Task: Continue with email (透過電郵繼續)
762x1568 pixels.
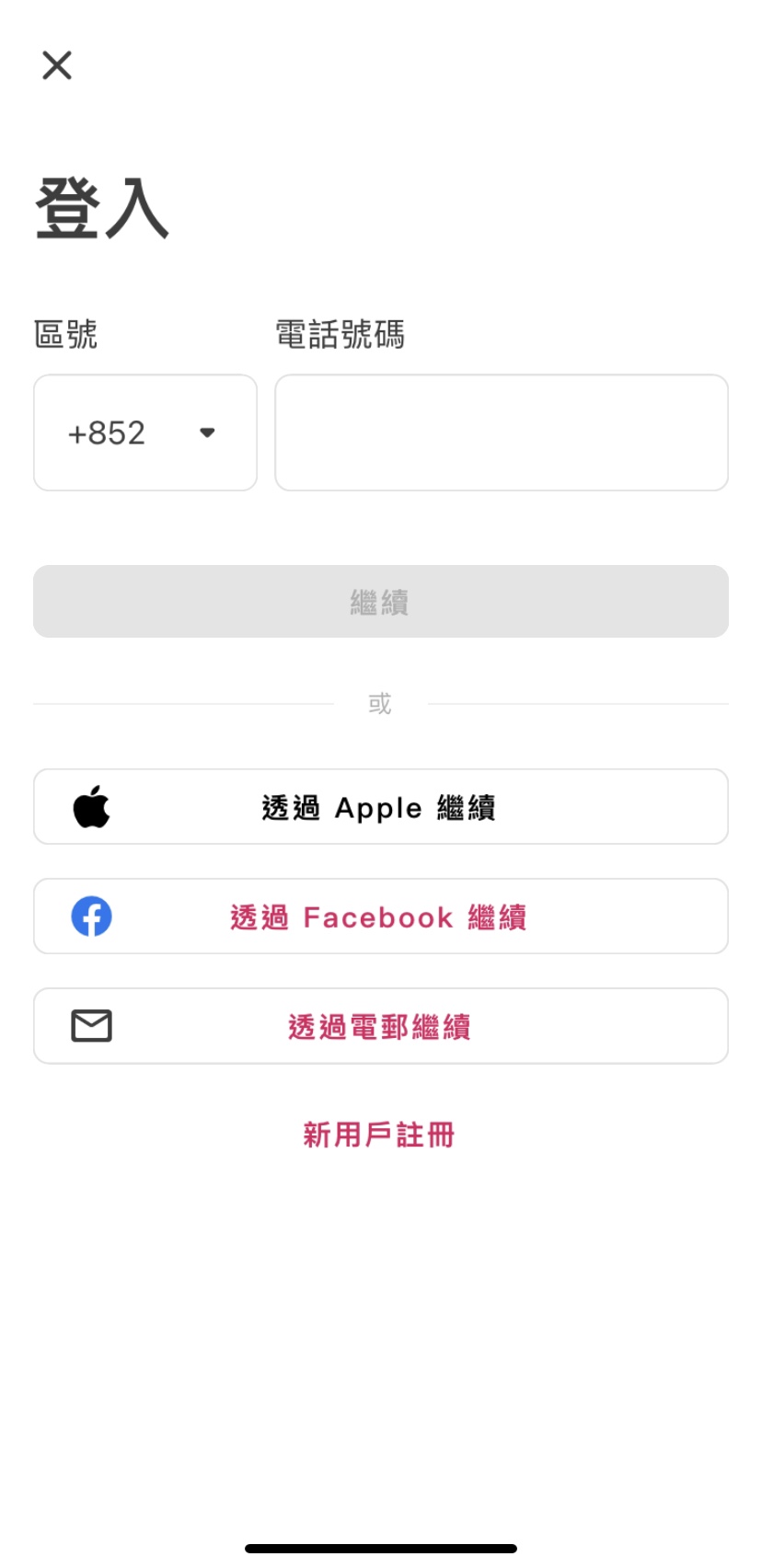Action: click(x=381, y=1026)
